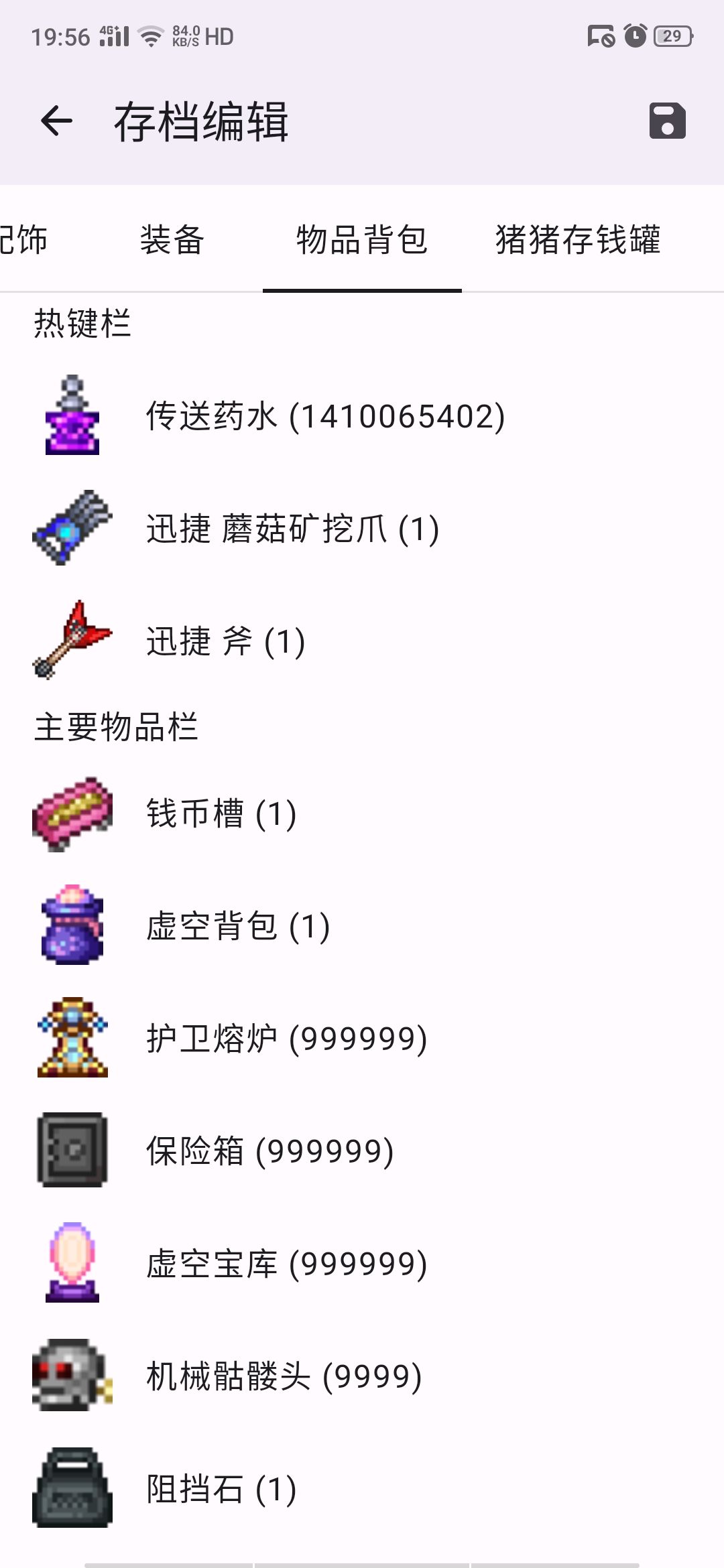This screenshot has height=1568, width=724.
Task: Edit 虚空宝库 item quantity entry
Action: 286,1264
